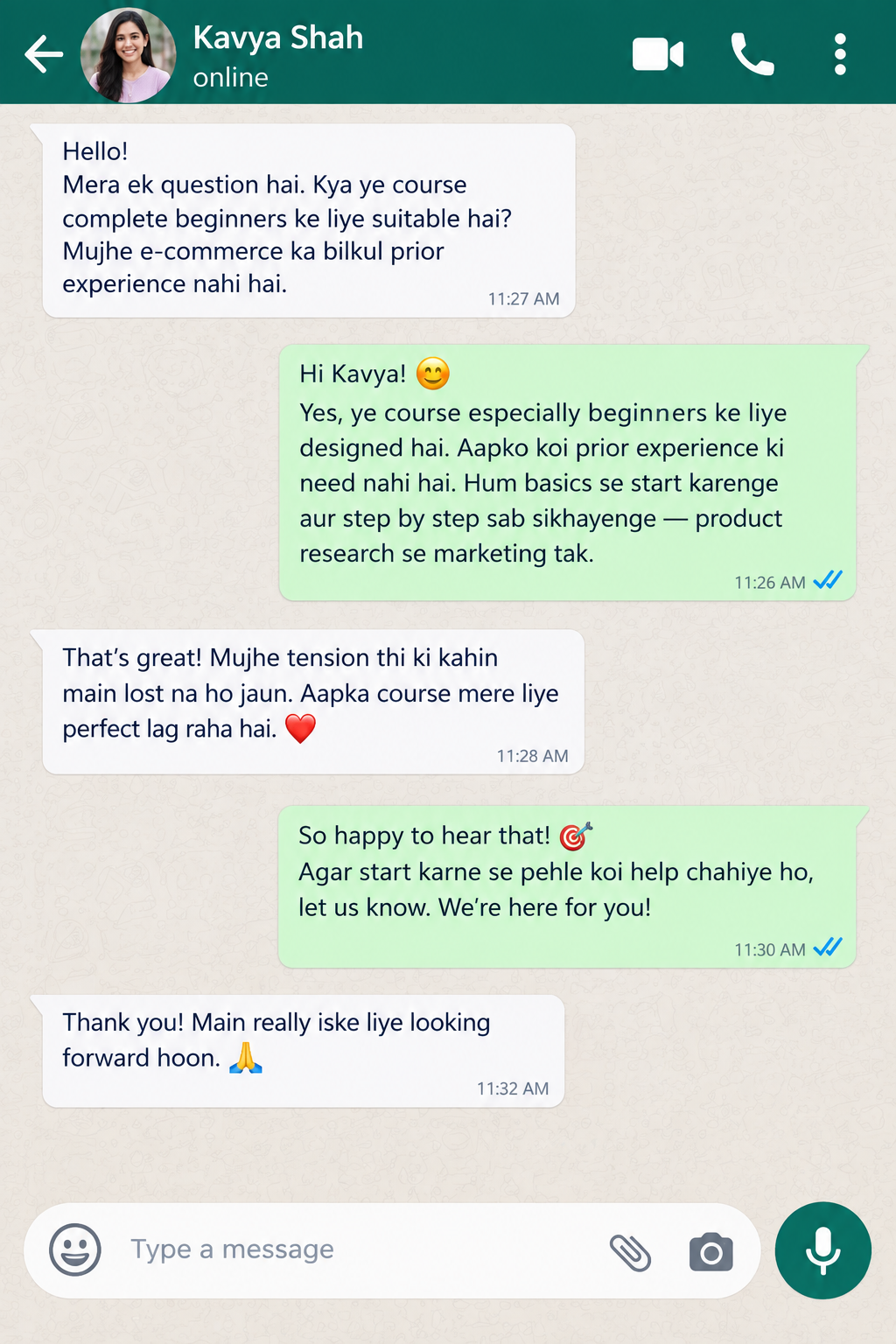Open the camera from the message bar
This screenshot has width=896, height=1344.
(711, 1252)
